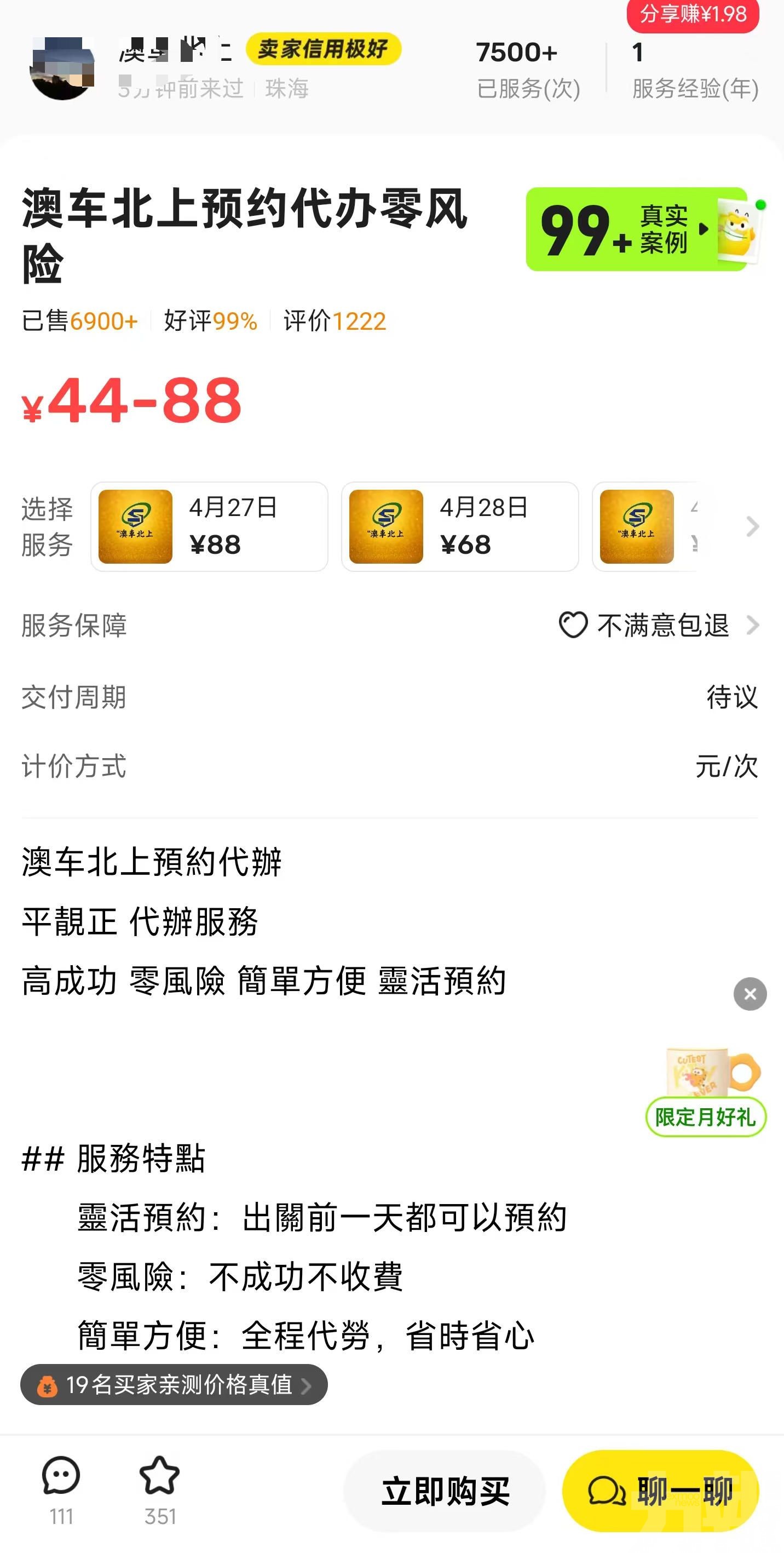Dismiss the floating 限定月好礼 promo

click(x=750, y=994)
